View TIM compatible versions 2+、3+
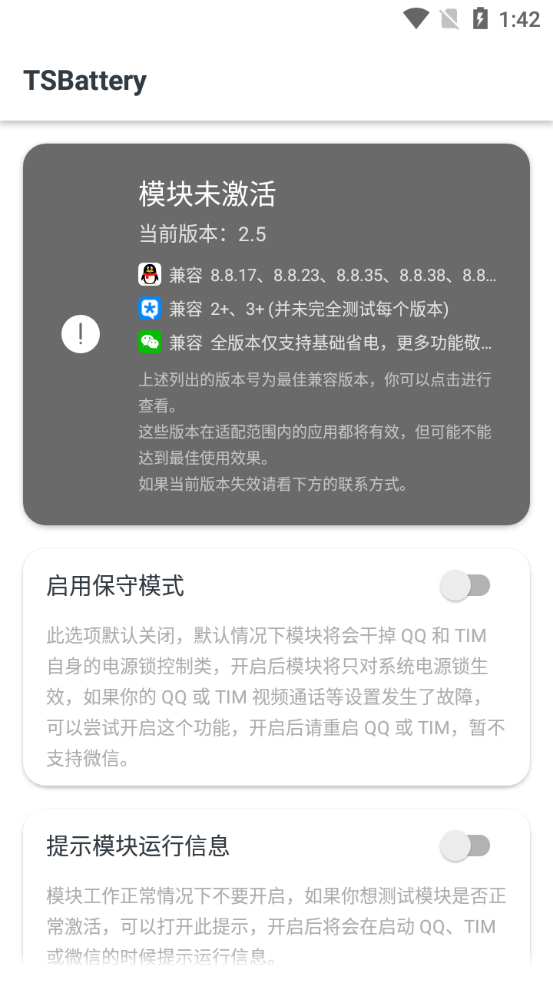 tap(293, 308)
